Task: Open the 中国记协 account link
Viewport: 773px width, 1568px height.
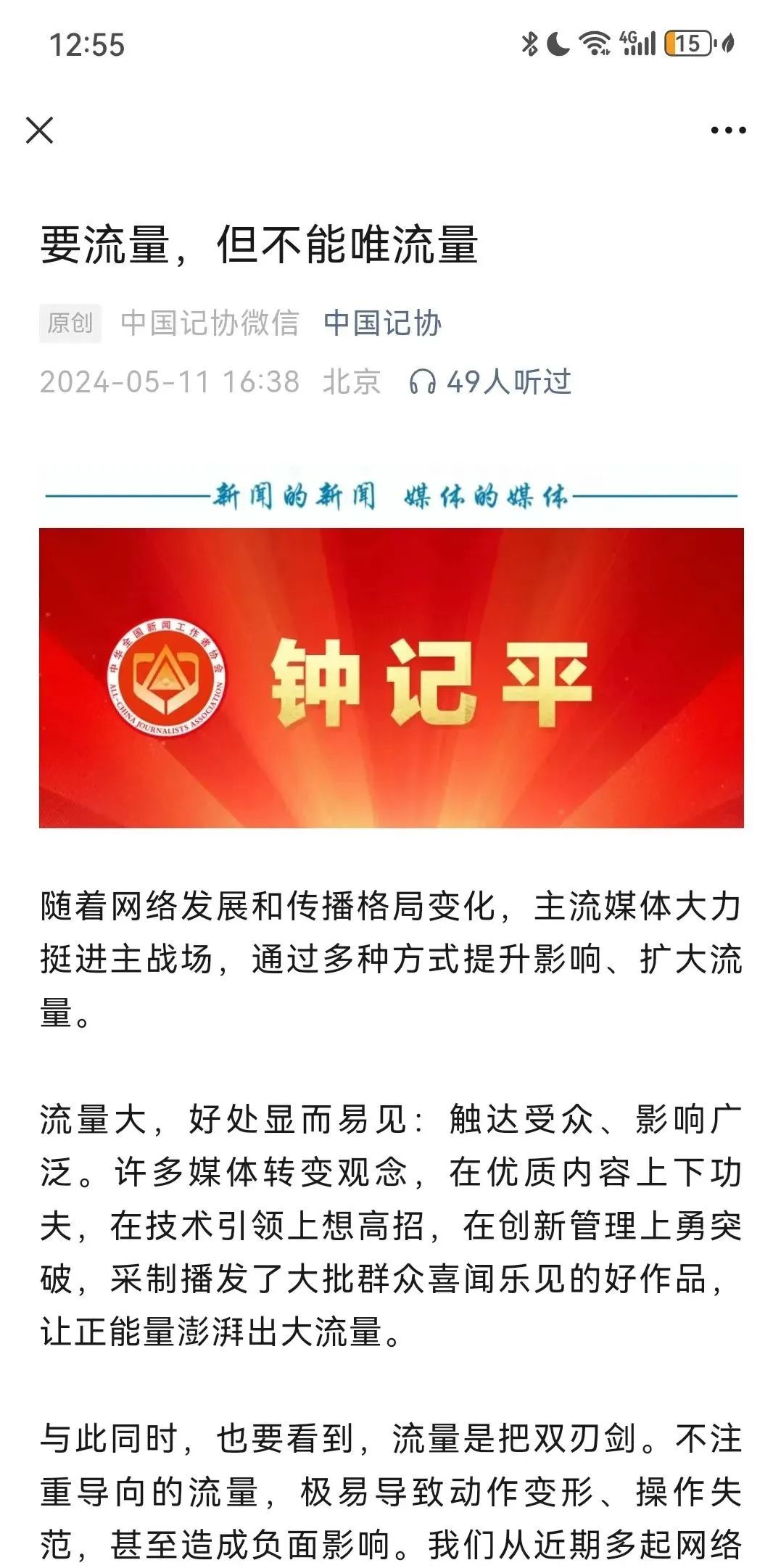Action: [x=382, y=323]
